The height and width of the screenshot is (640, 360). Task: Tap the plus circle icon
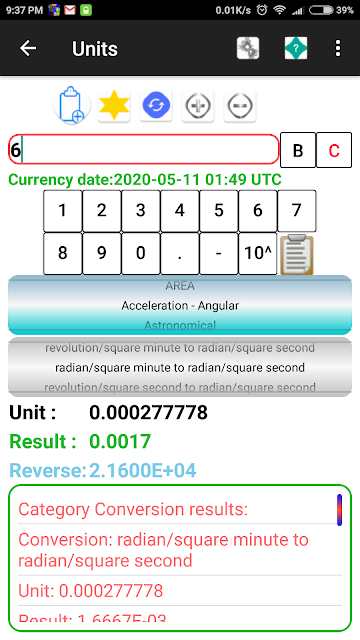(198, 106)
